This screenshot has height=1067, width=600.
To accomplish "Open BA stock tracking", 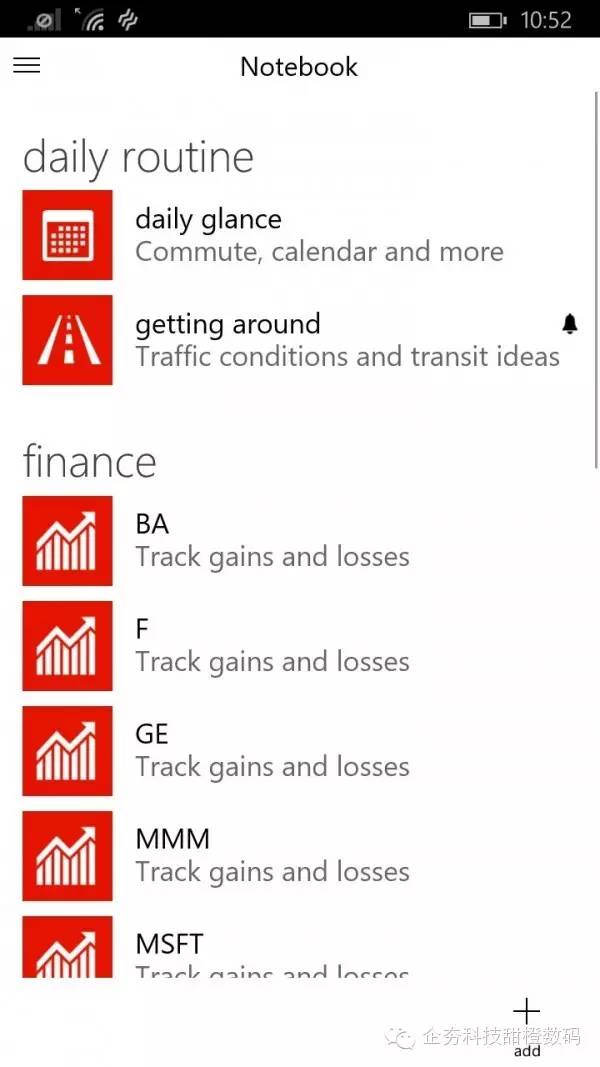I will click(300, 541).
